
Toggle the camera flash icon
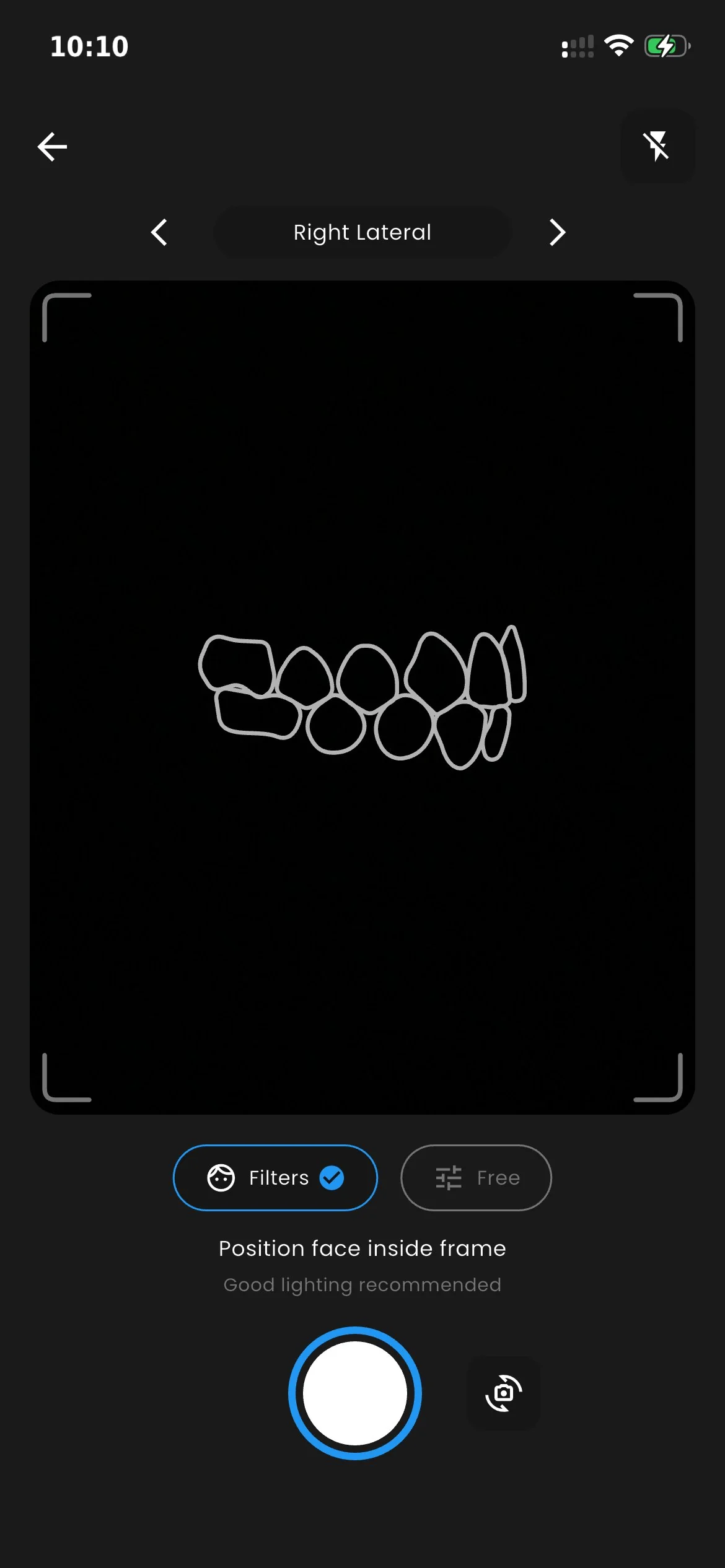click(657, 146)
